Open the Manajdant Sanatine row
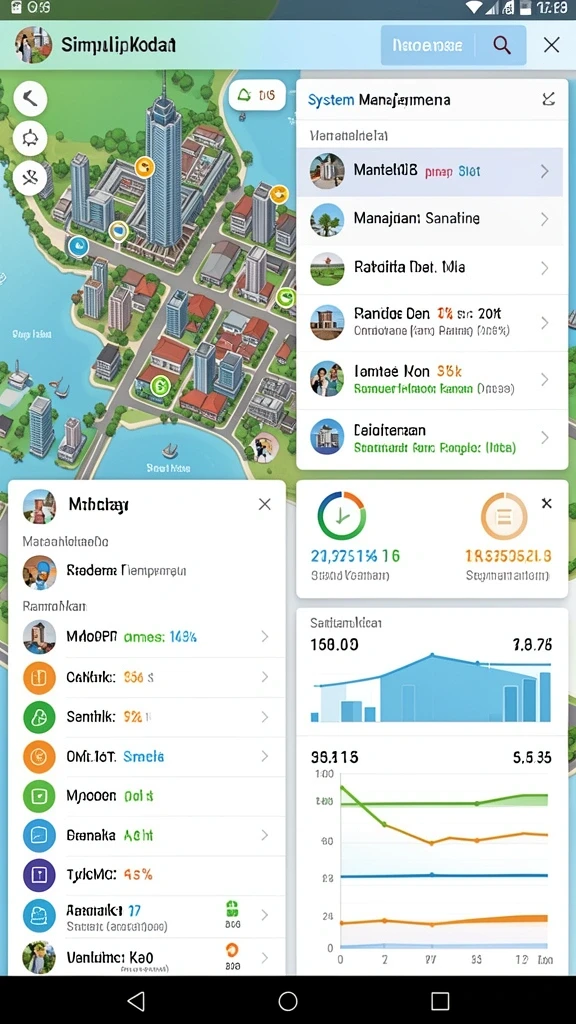This screenshot has height=1024, width=576. click(x=431, y=220)
